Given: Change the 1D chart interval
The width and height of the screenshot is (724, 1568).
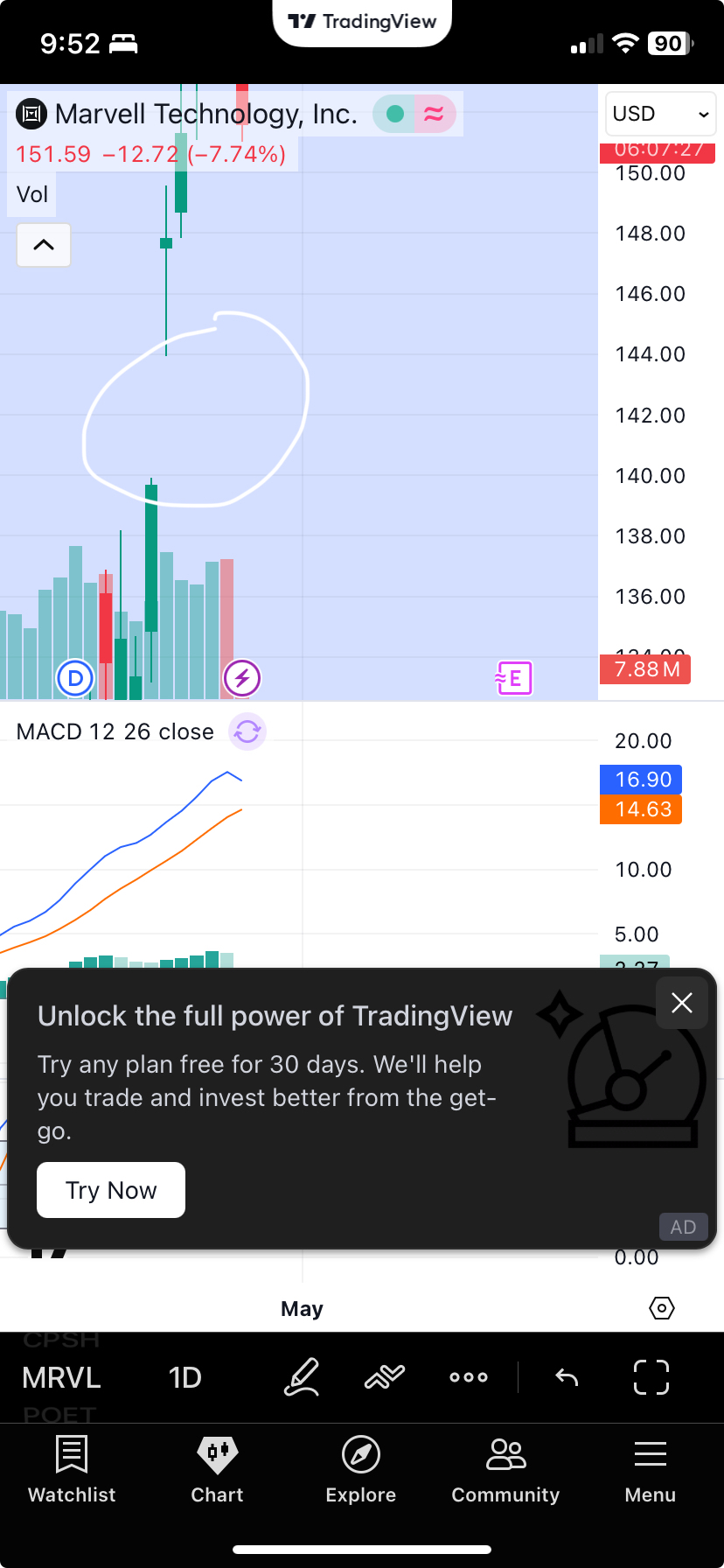Looking at the screenshot, I should point(184,1377).
